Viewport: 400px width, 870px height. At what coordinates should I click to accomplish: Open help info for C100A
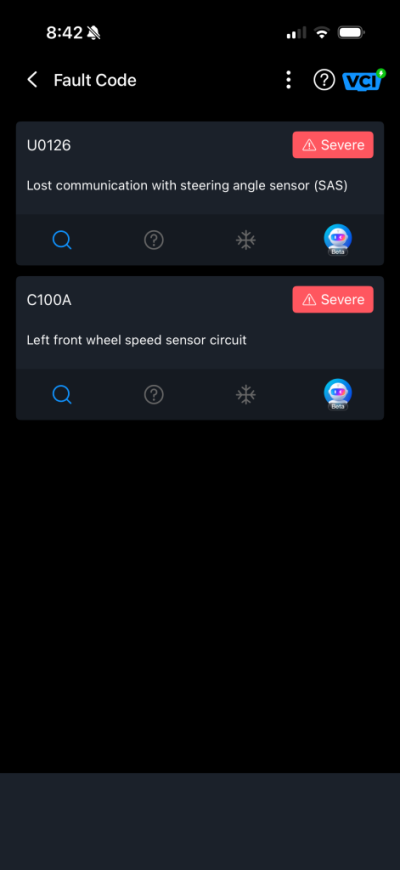tap(154, 394)
